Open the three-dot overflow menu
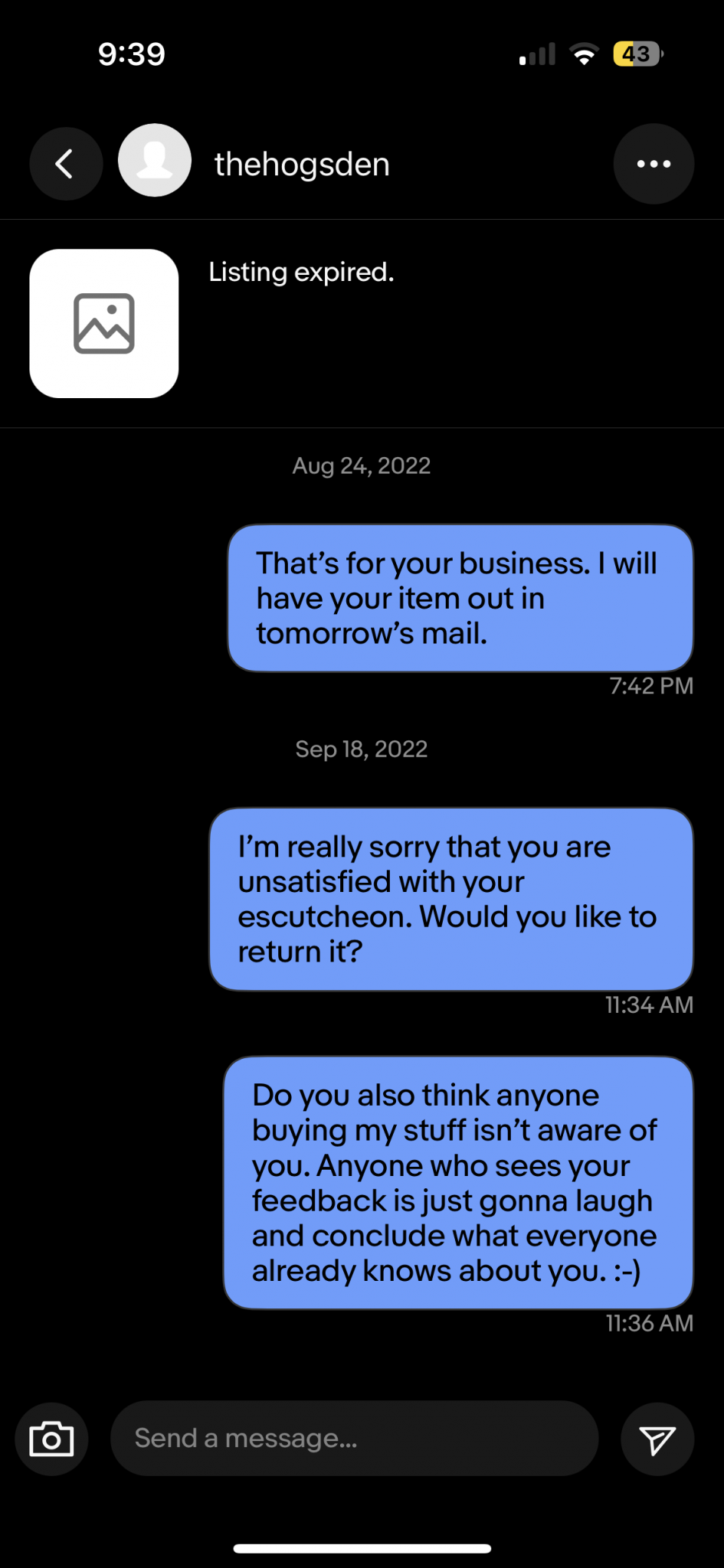 pos(654,164)
